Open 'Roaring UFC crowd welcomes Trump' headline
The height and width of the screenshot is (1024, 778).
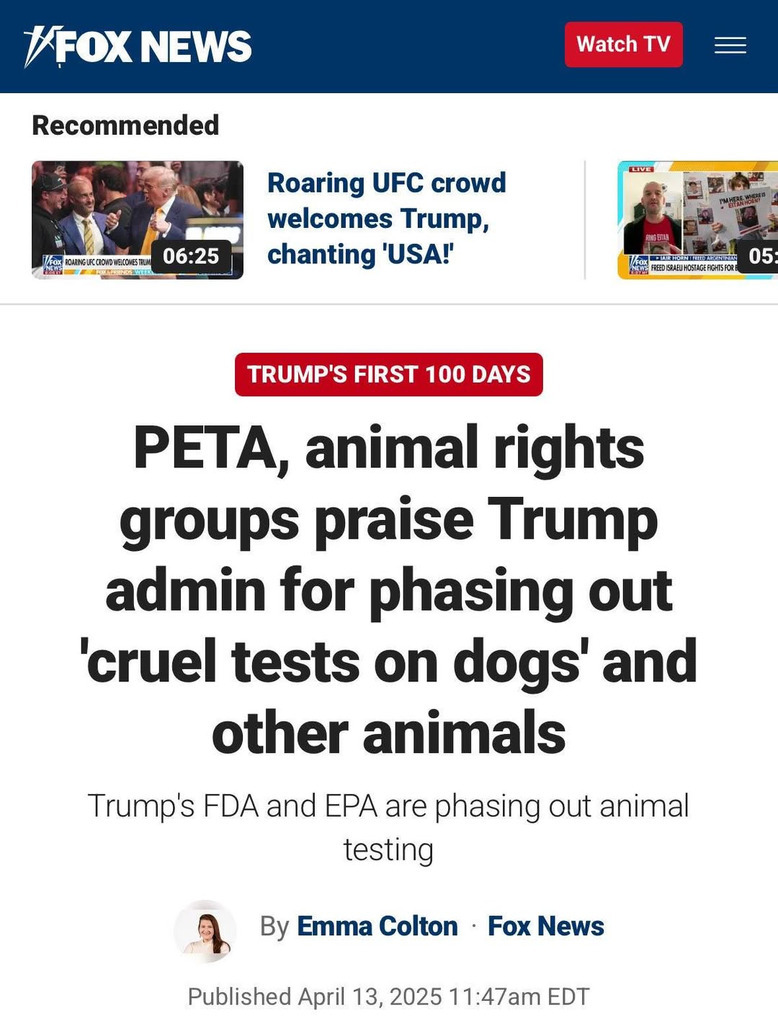[x=386, y=218]
